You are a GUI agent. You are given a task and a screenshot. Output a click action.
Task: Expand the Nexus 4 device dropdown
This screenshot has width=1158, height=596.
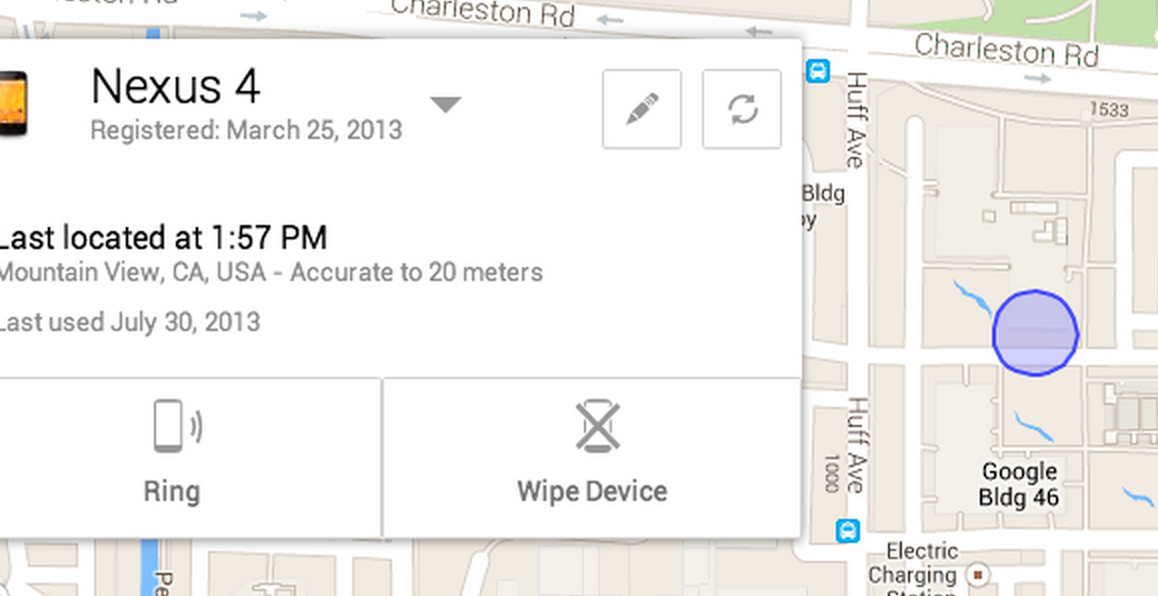click(445, 104)
